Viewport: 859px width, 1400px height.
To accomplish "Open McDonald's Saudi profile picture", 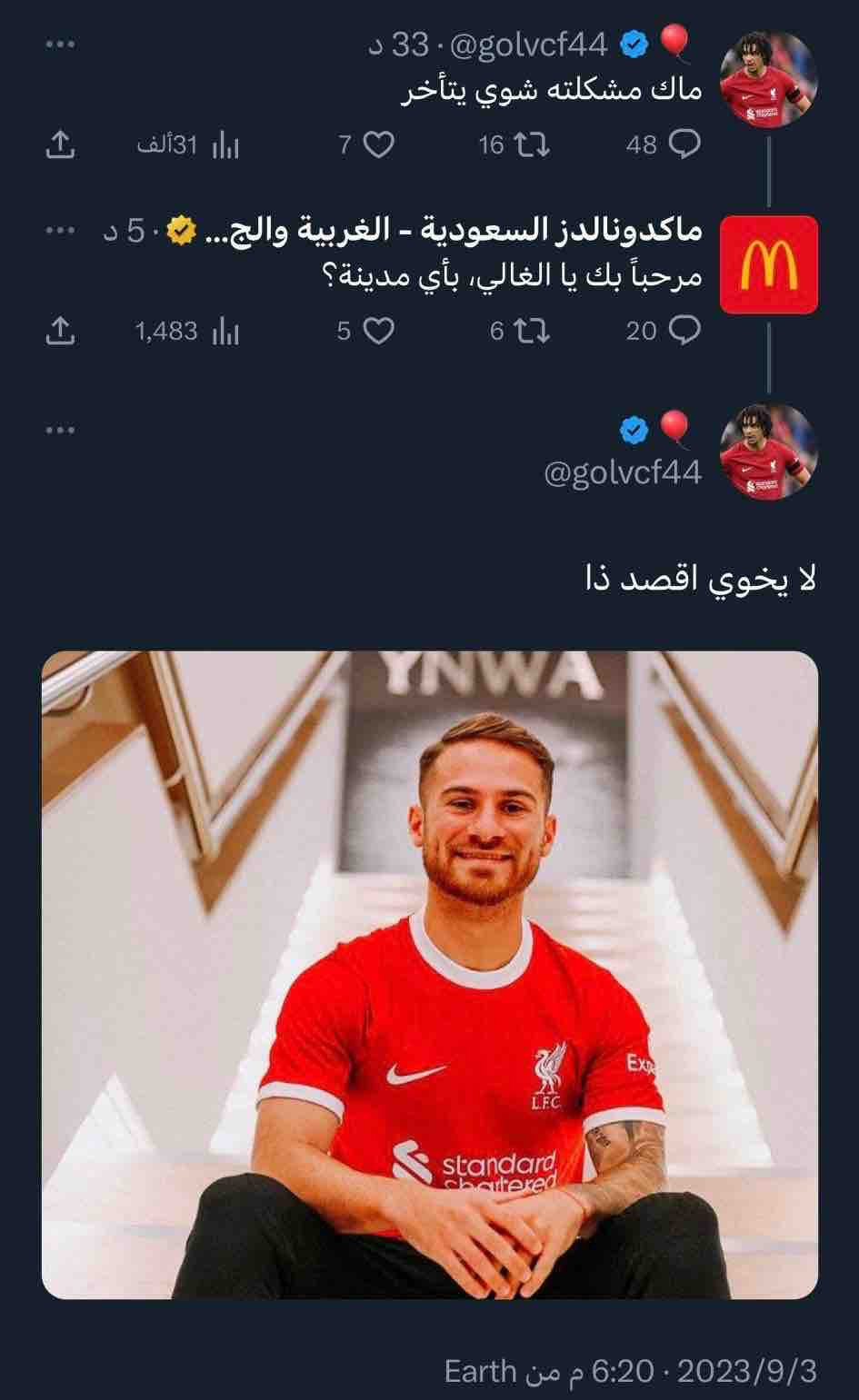I will tap(769, 265).
